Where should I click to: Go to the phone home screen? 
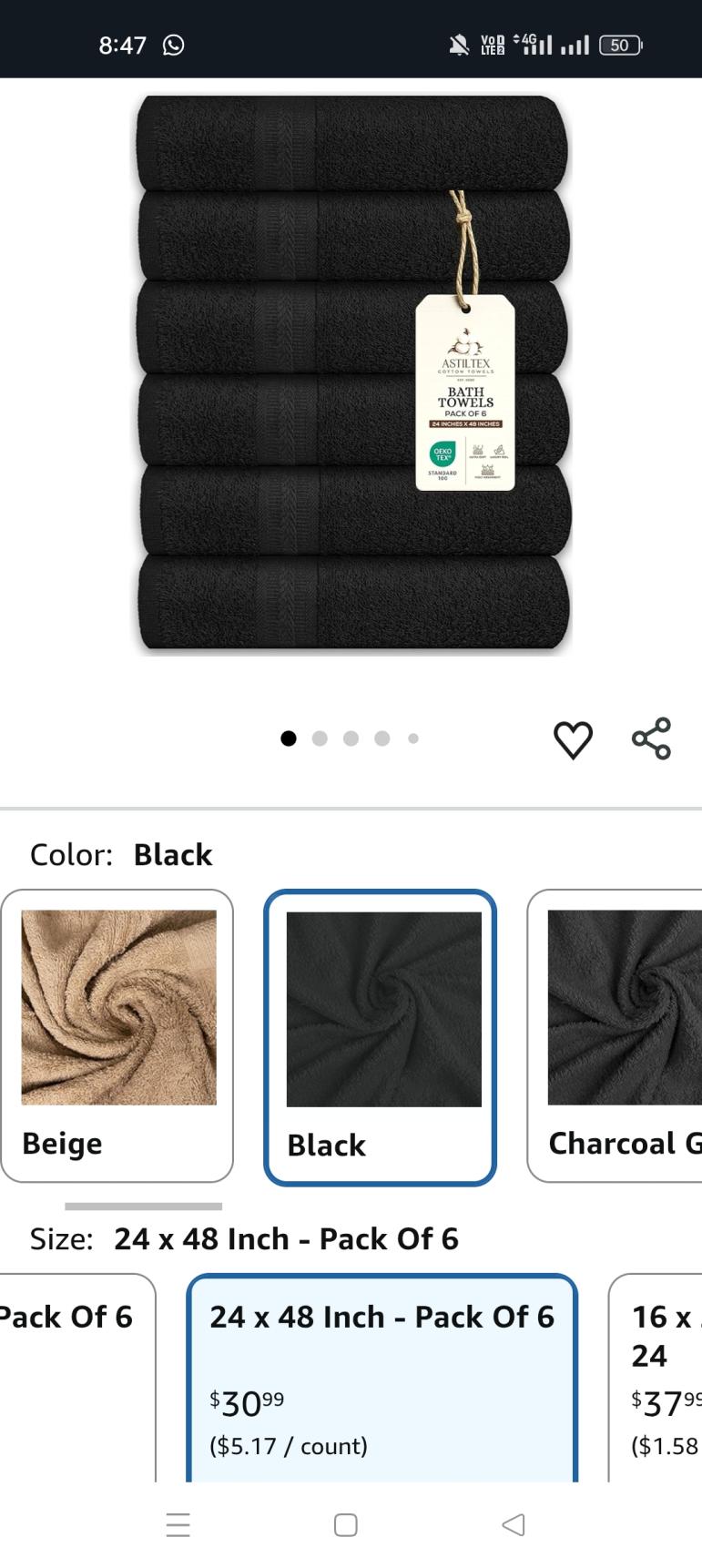(346, 1524)
